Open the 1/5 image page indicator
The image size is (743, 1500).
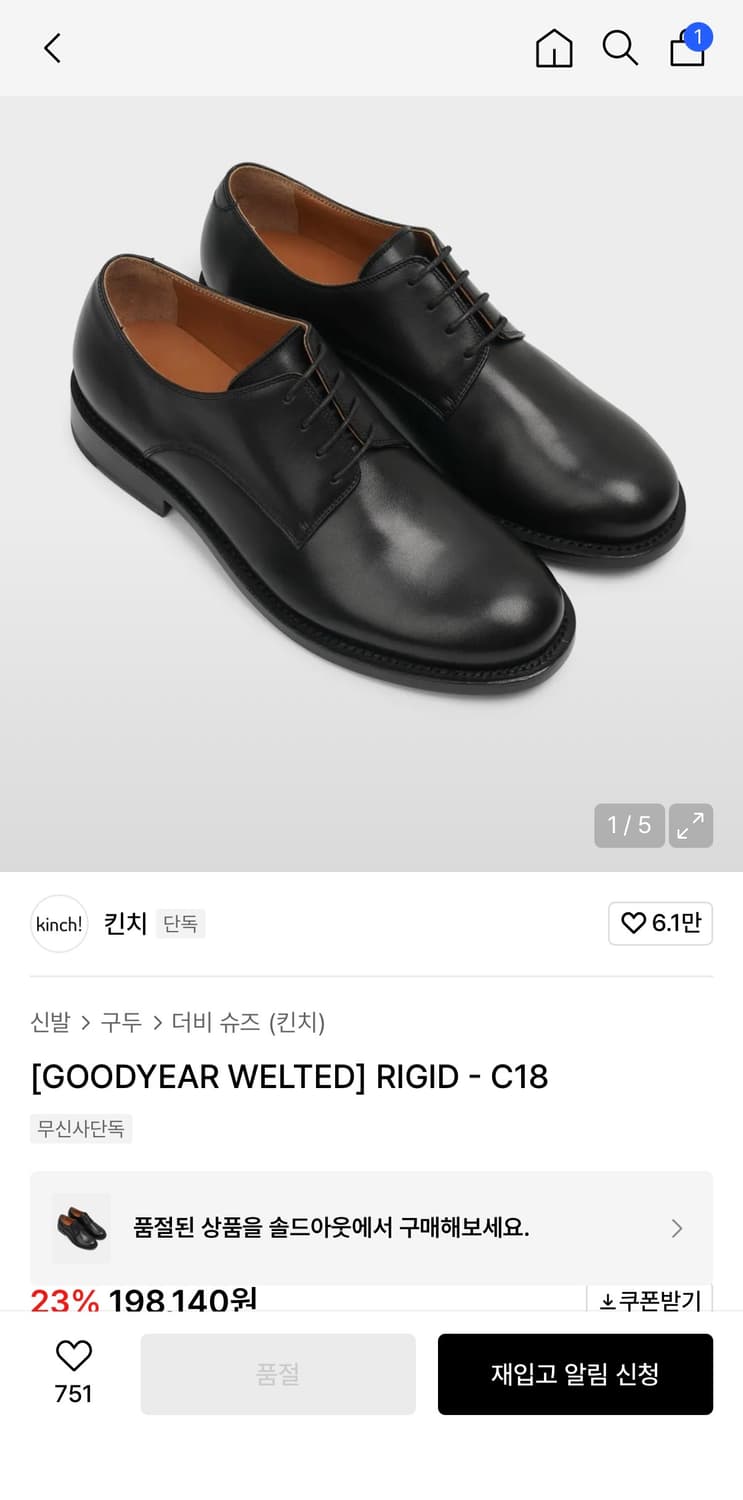tap(629, 825)
